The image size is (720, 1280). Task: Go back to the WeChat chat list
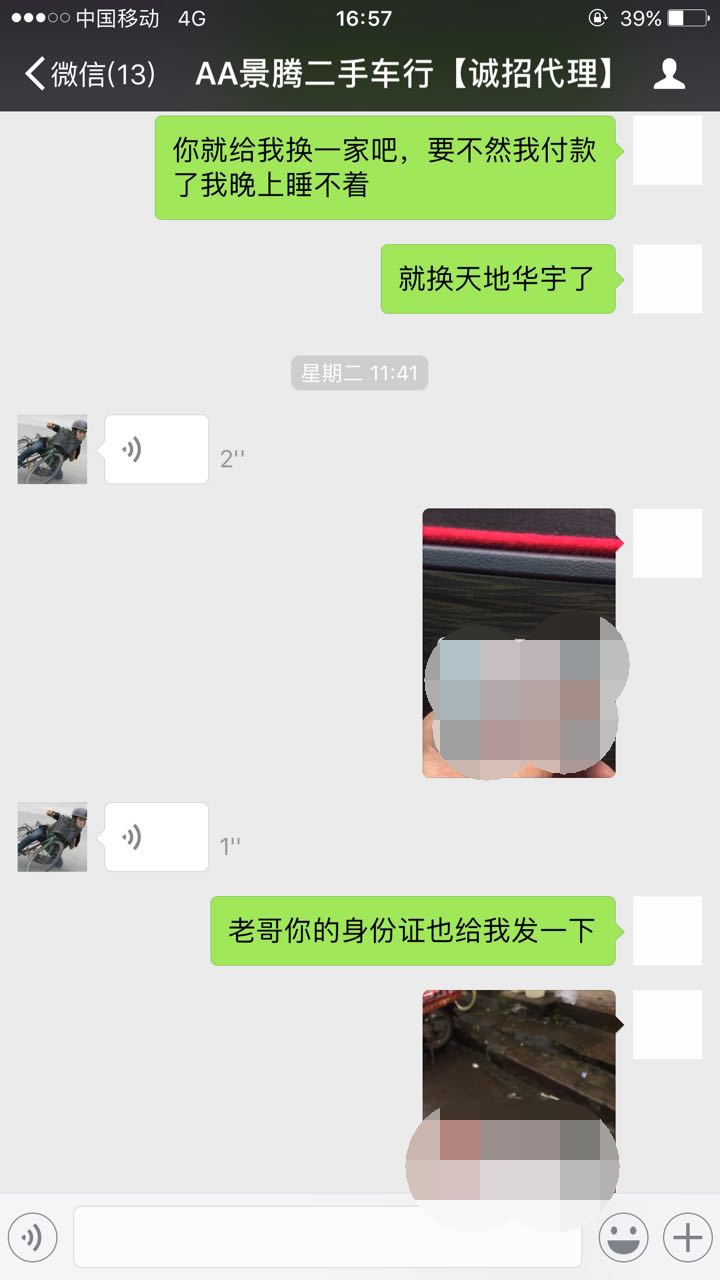pos(88,74)
